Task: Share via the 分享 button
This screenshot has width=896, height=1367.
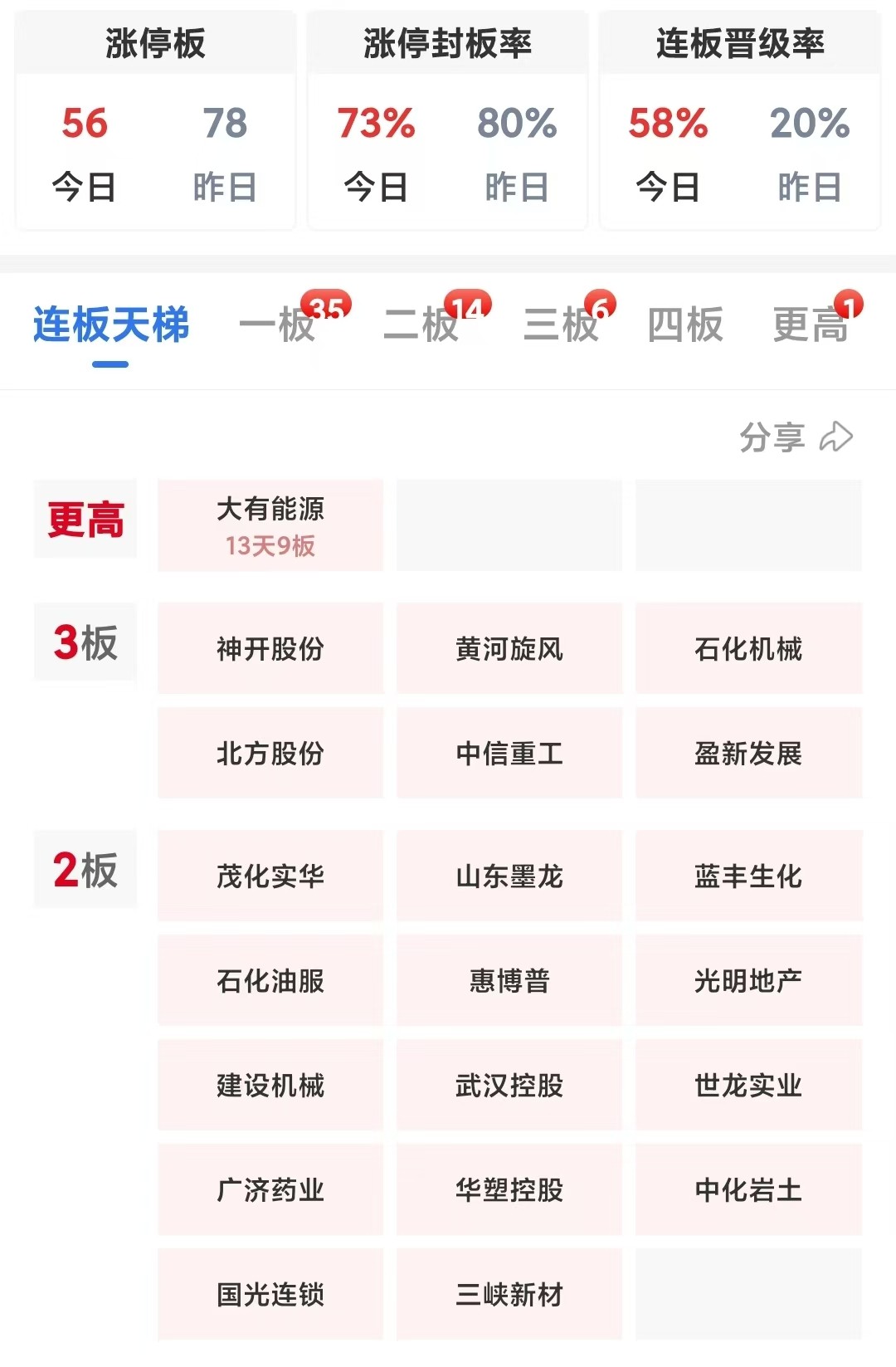Action: pos(796,437)
